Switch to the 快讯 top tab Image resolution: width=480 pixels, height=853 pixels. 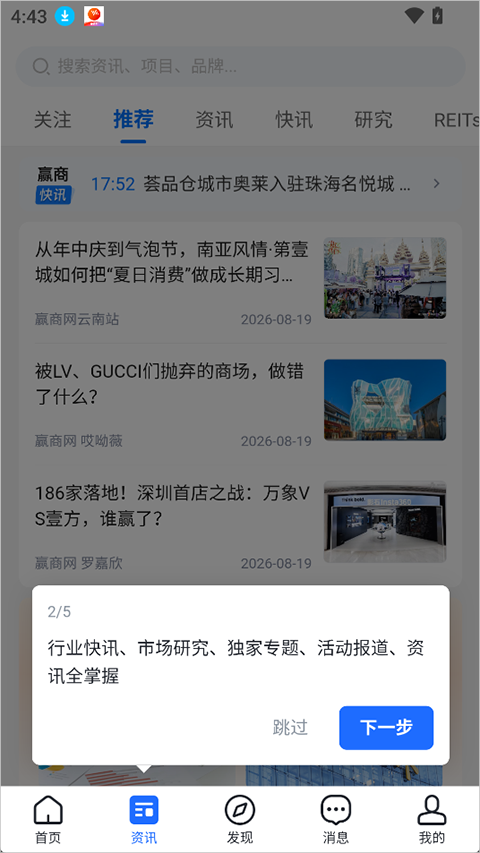pyautogui.click(x=294, y=120)
